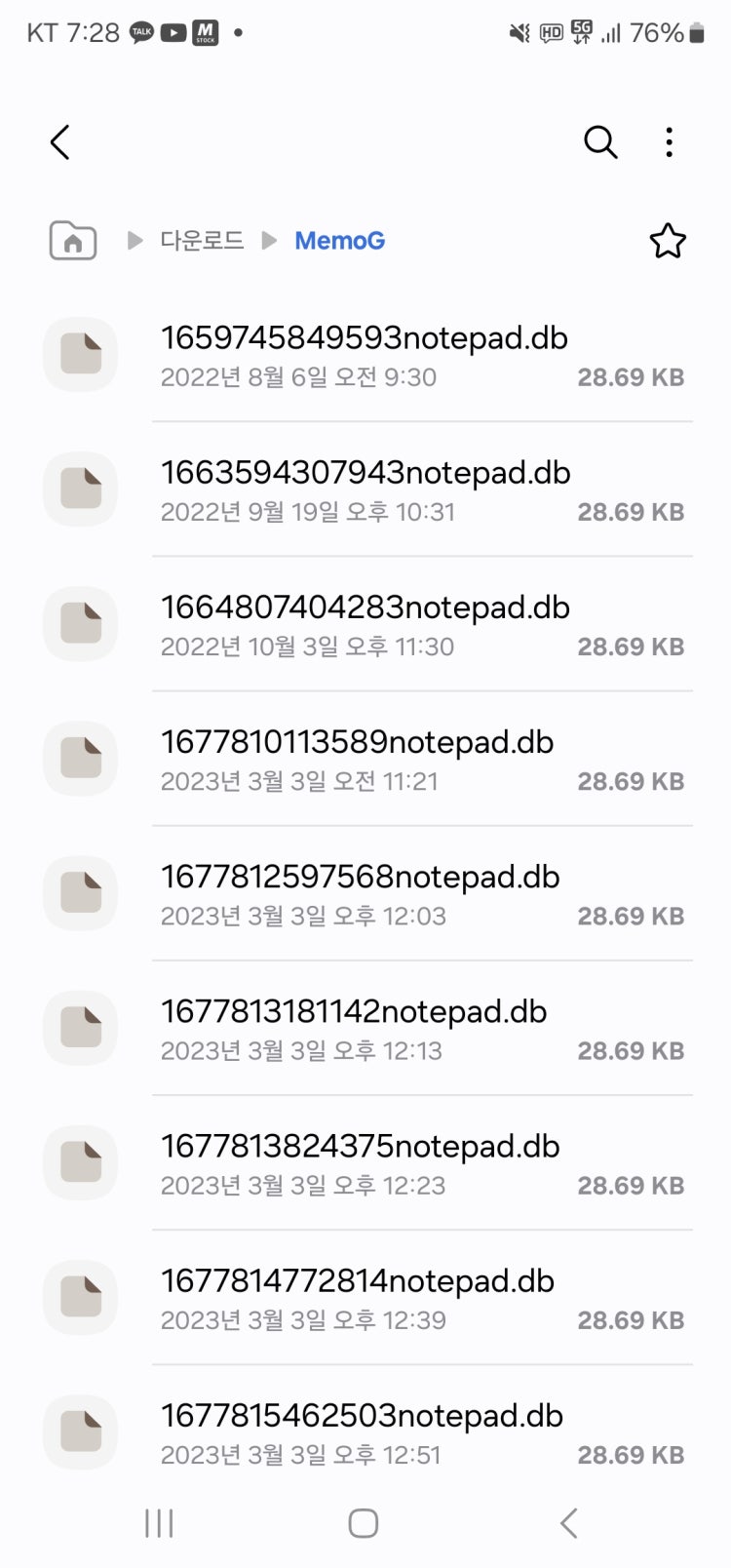Tap file 1677812597568notepad.db
731x1568 pixels.
tap(360, 893)
